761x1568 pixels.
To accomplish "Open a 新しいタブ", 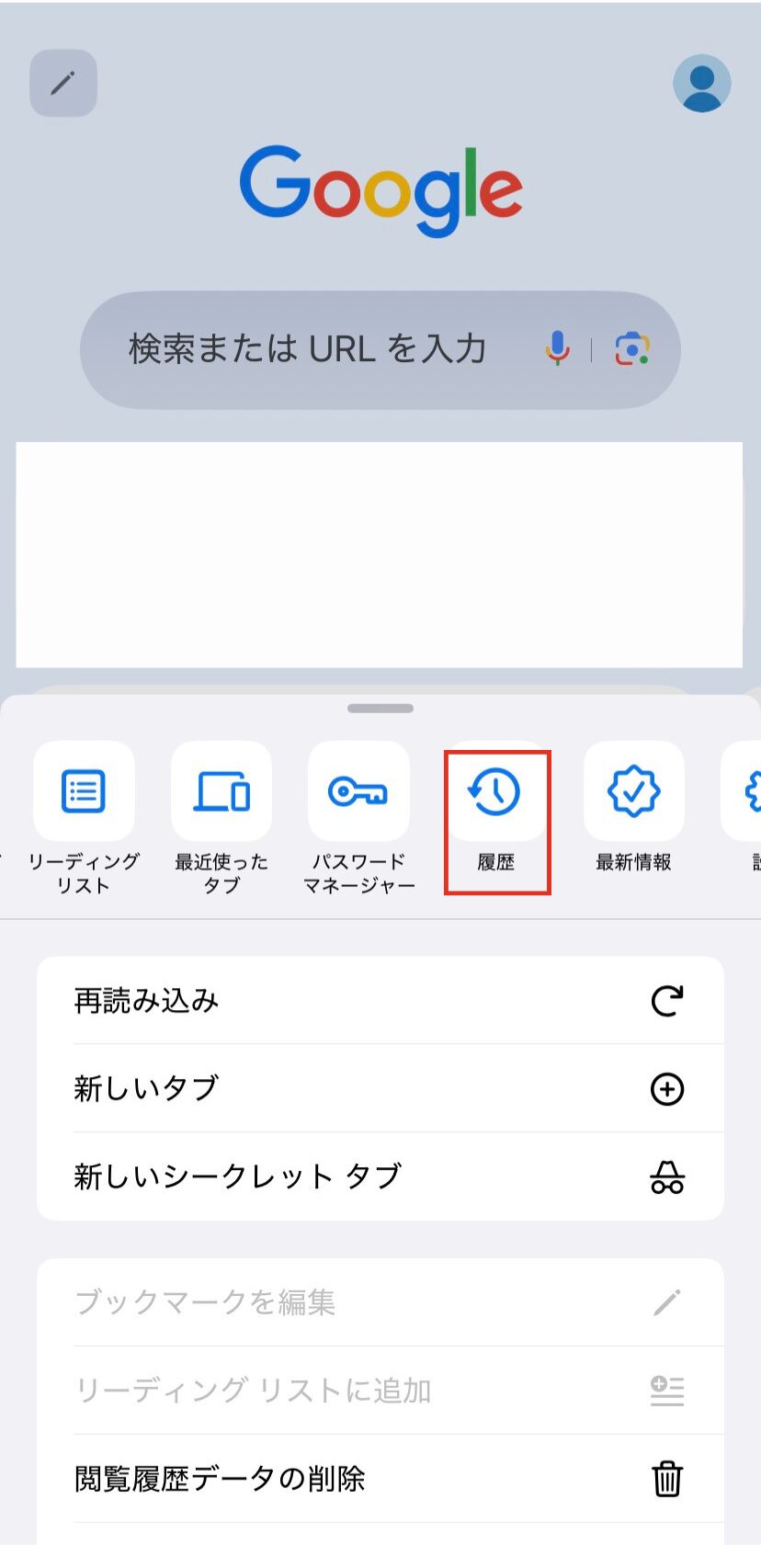I will click(x=380, y=1088).
